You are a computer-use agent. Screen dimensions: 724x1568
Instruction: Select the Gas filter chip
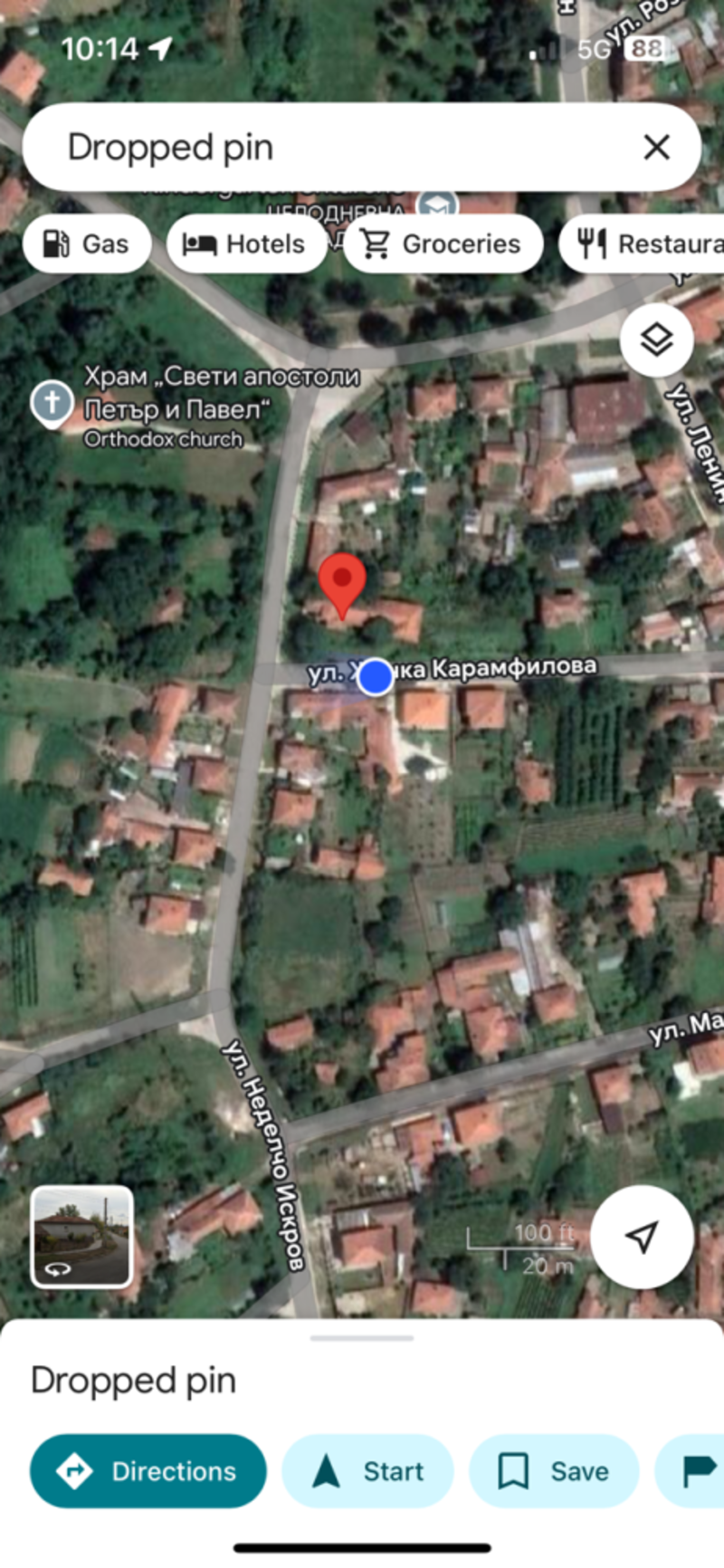(87, 244)
